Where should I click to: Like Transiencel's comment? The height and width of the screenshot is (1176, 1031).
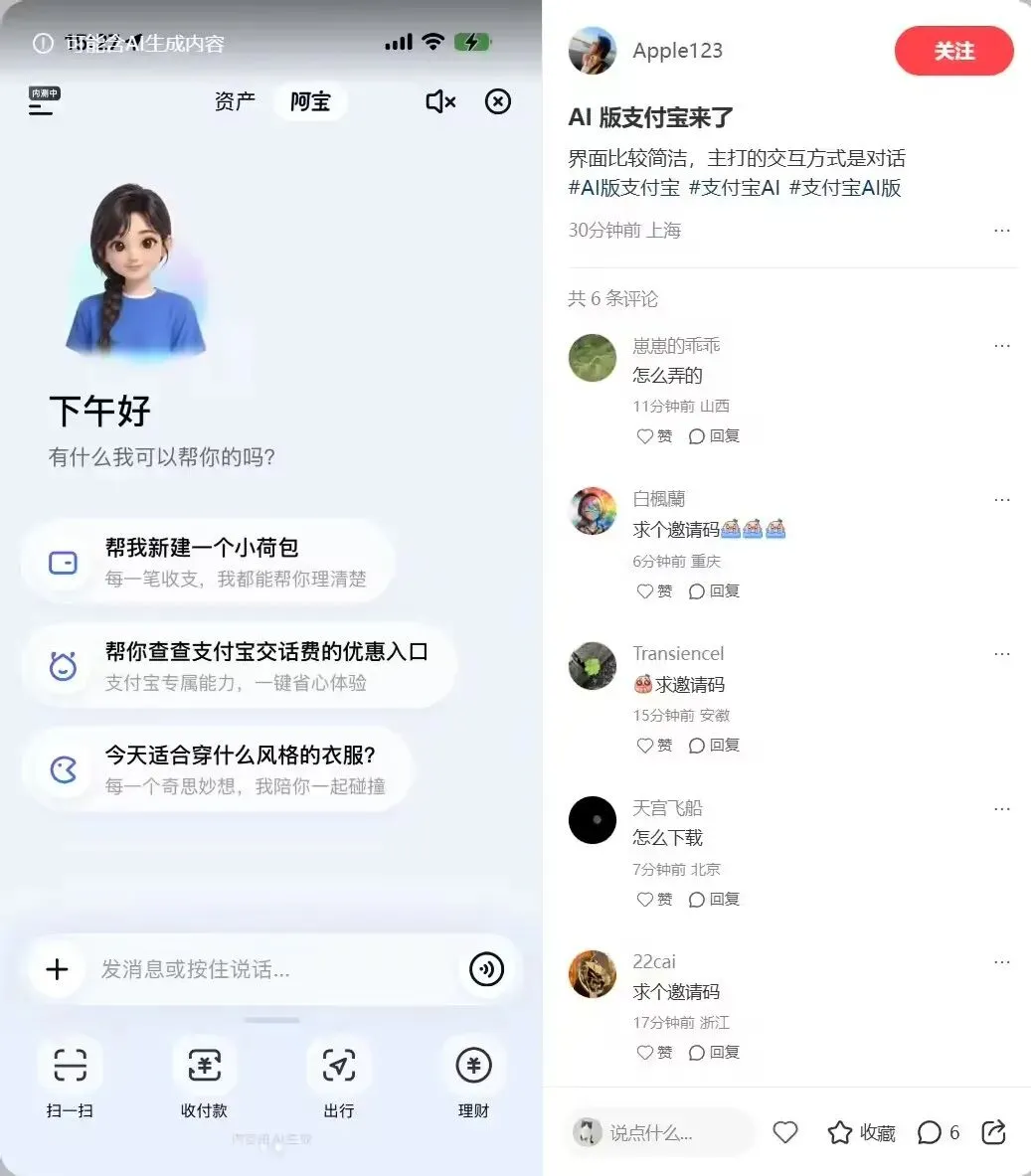[653, 745]
